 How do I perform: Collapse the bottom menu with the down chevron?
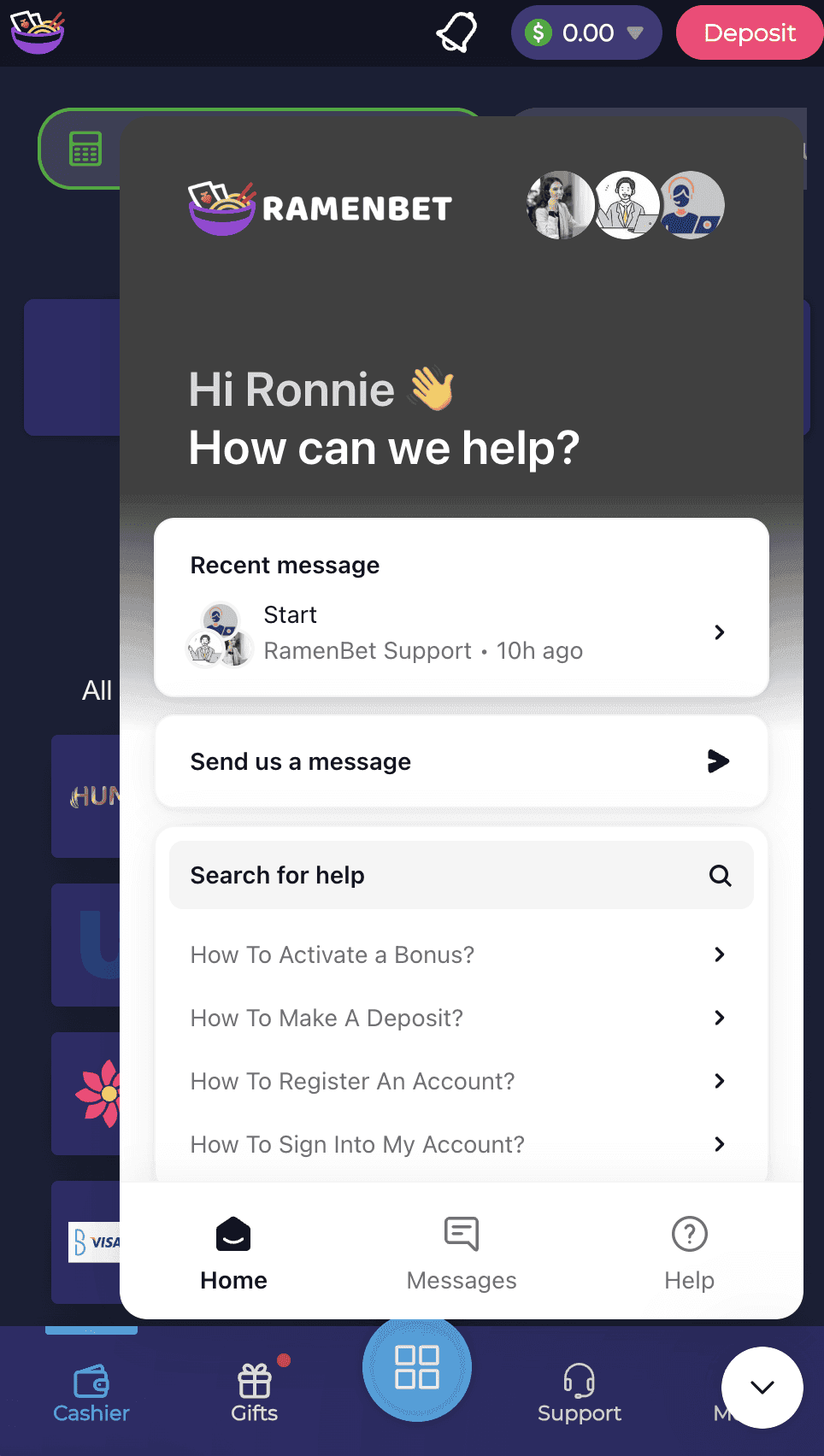[x=761, y=1388]
